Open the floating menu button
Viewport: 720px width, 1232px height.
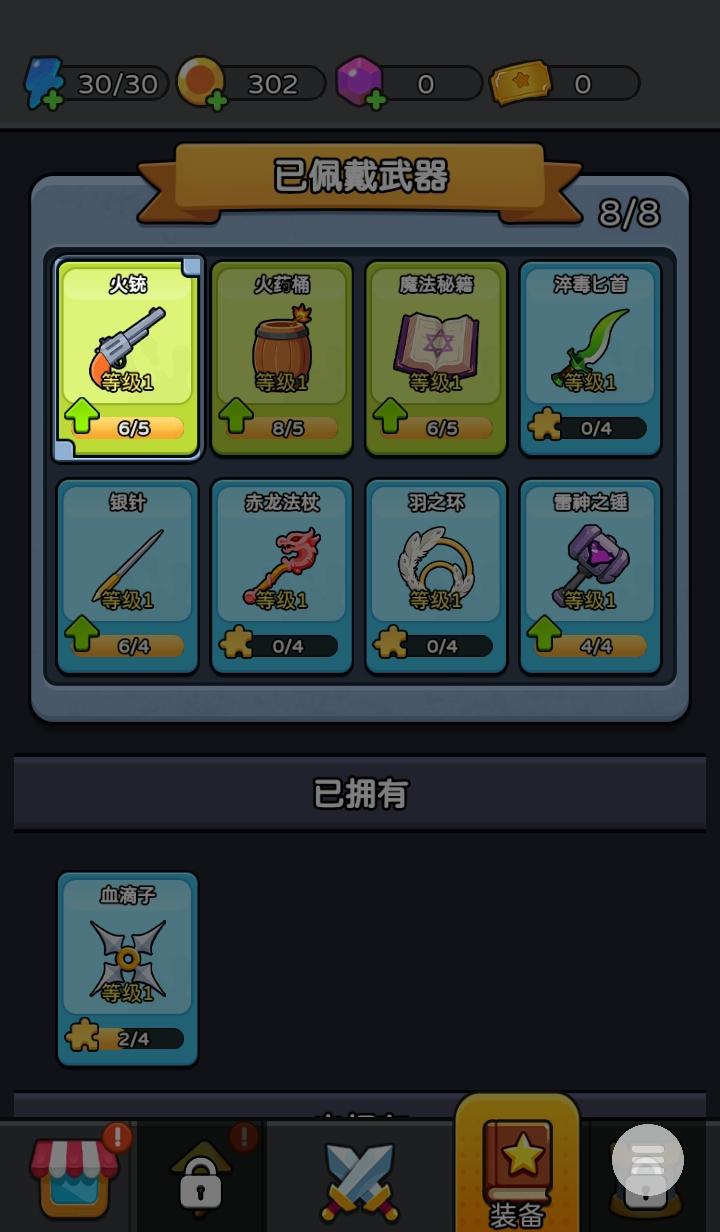(647, 1159)
